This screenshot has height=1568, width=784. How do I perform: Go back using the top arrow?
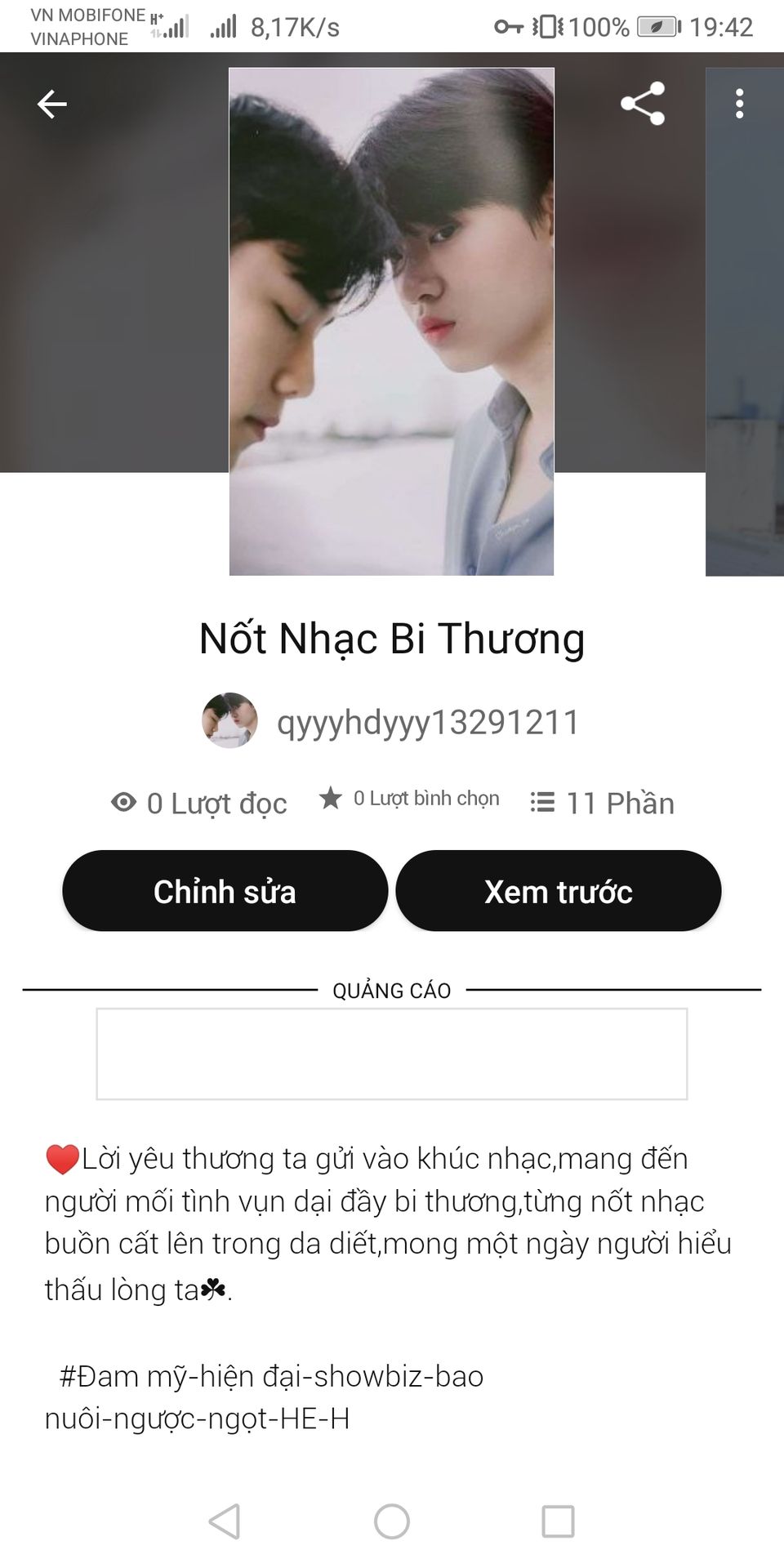point(52,104)
